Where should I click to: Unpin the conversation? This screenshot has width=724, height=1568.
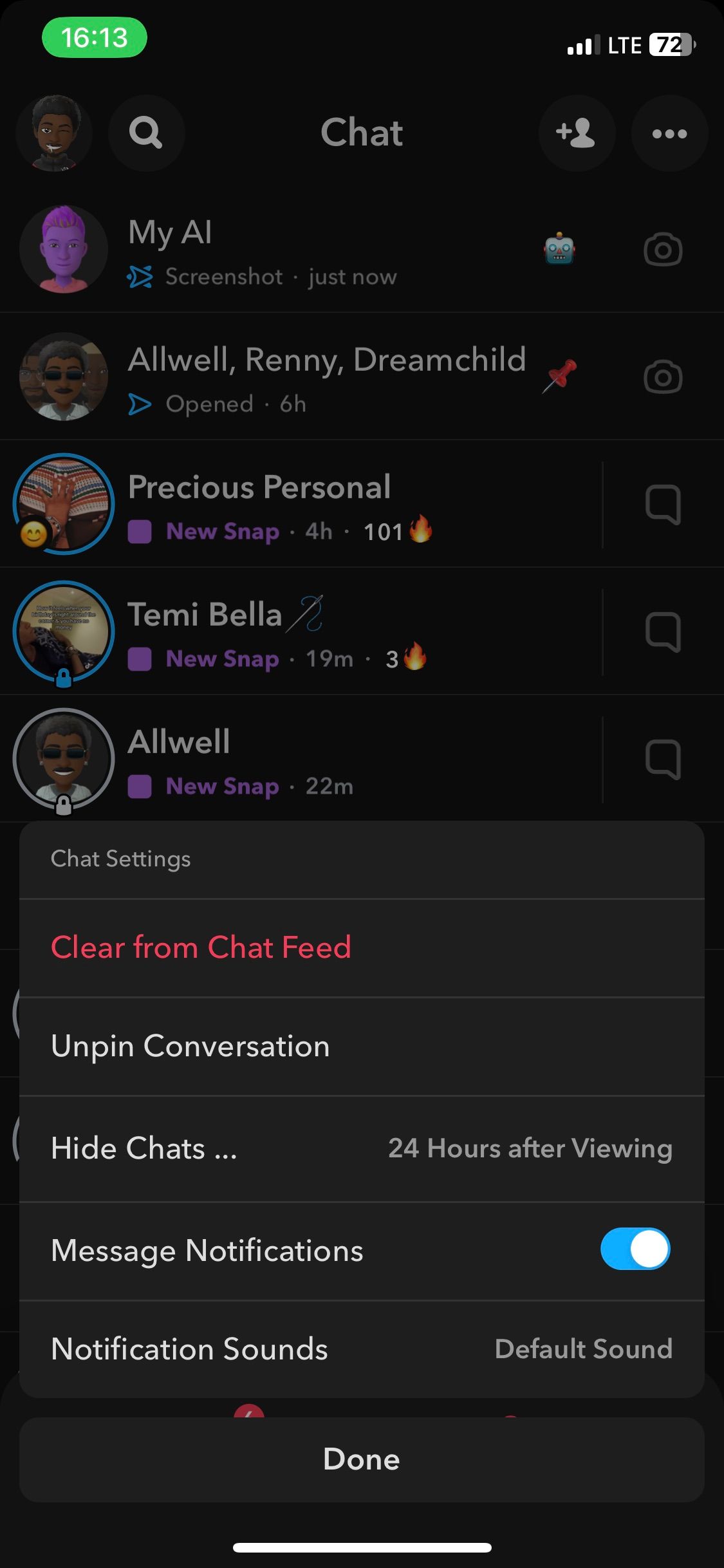click(190, 1046)
